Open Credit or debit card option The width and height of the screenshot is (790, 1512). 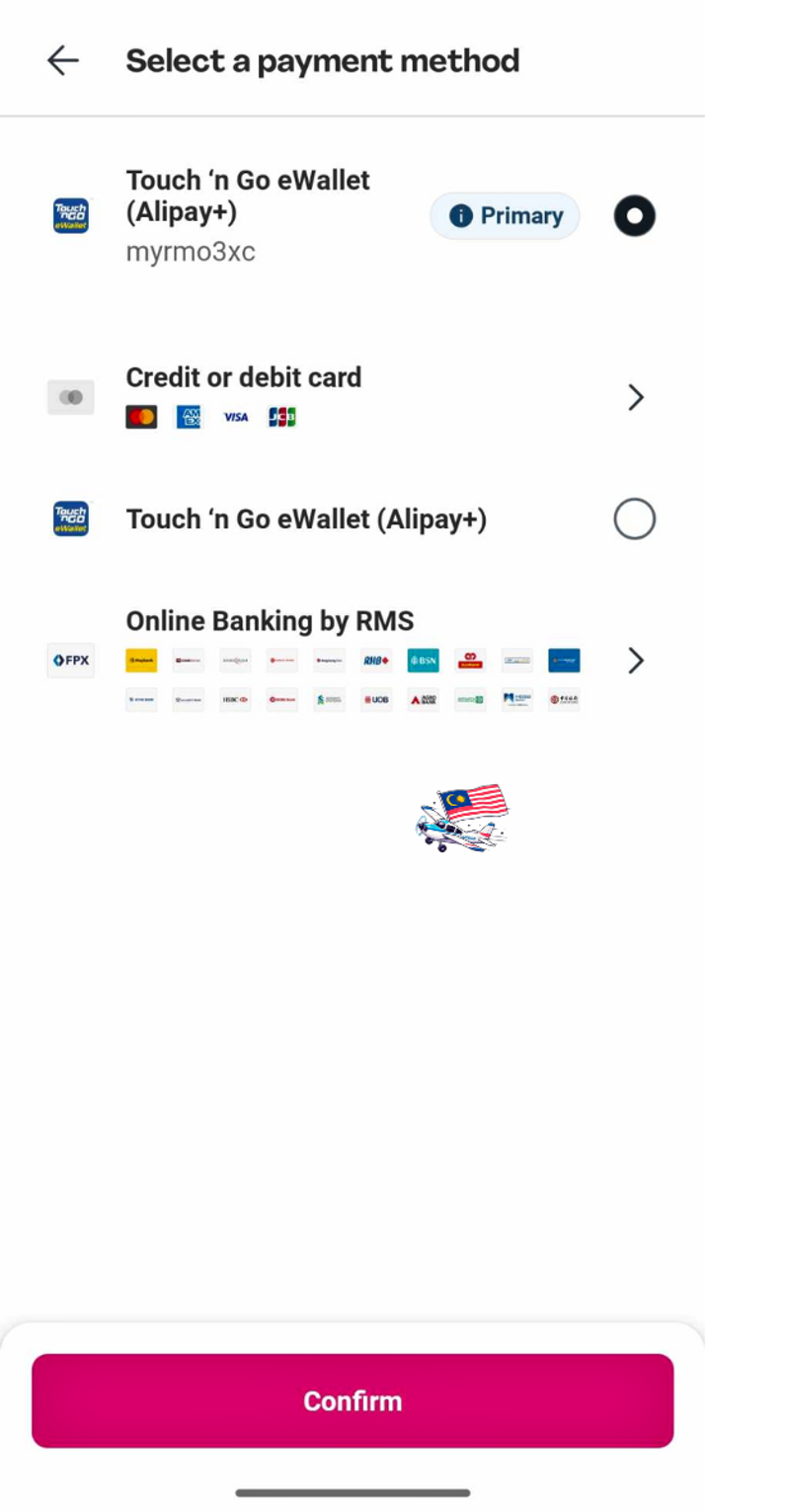[352, 397]
